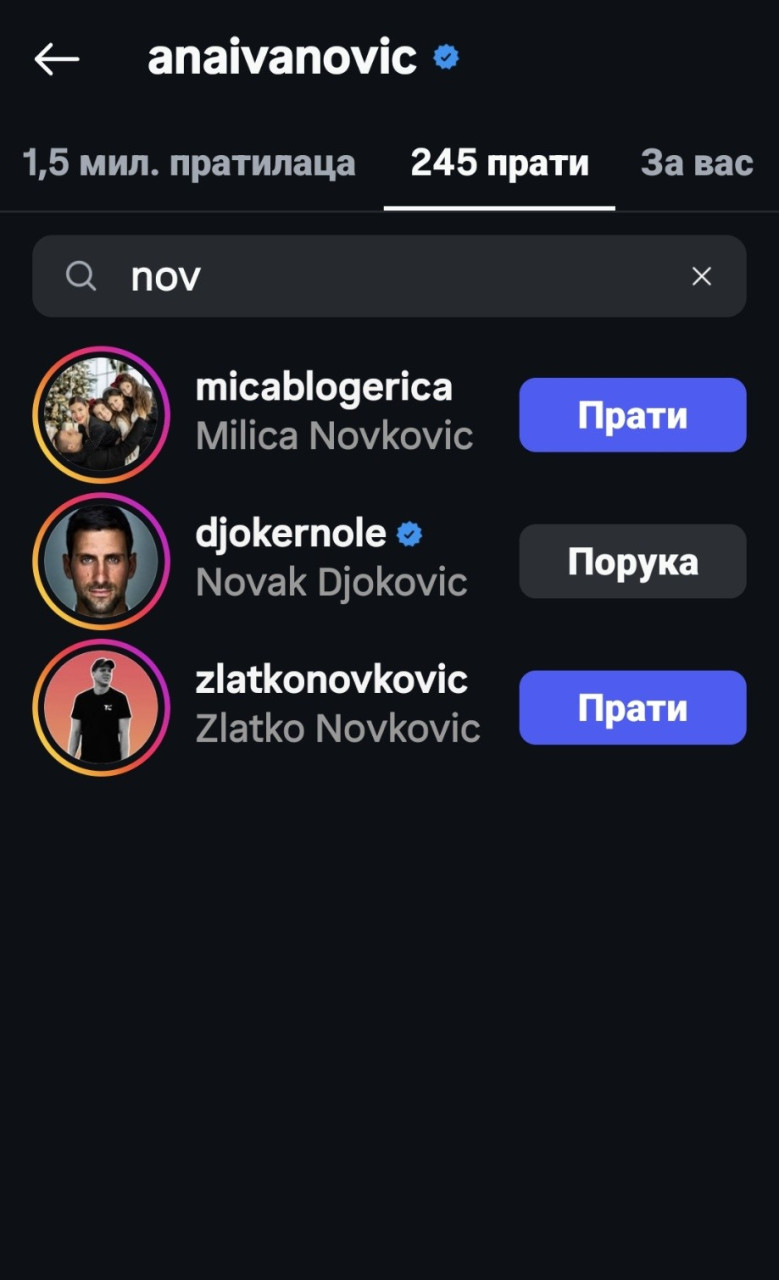Clear the search text with X
The width and height of the screenshot is (779, 1280).
pos(702,277)
